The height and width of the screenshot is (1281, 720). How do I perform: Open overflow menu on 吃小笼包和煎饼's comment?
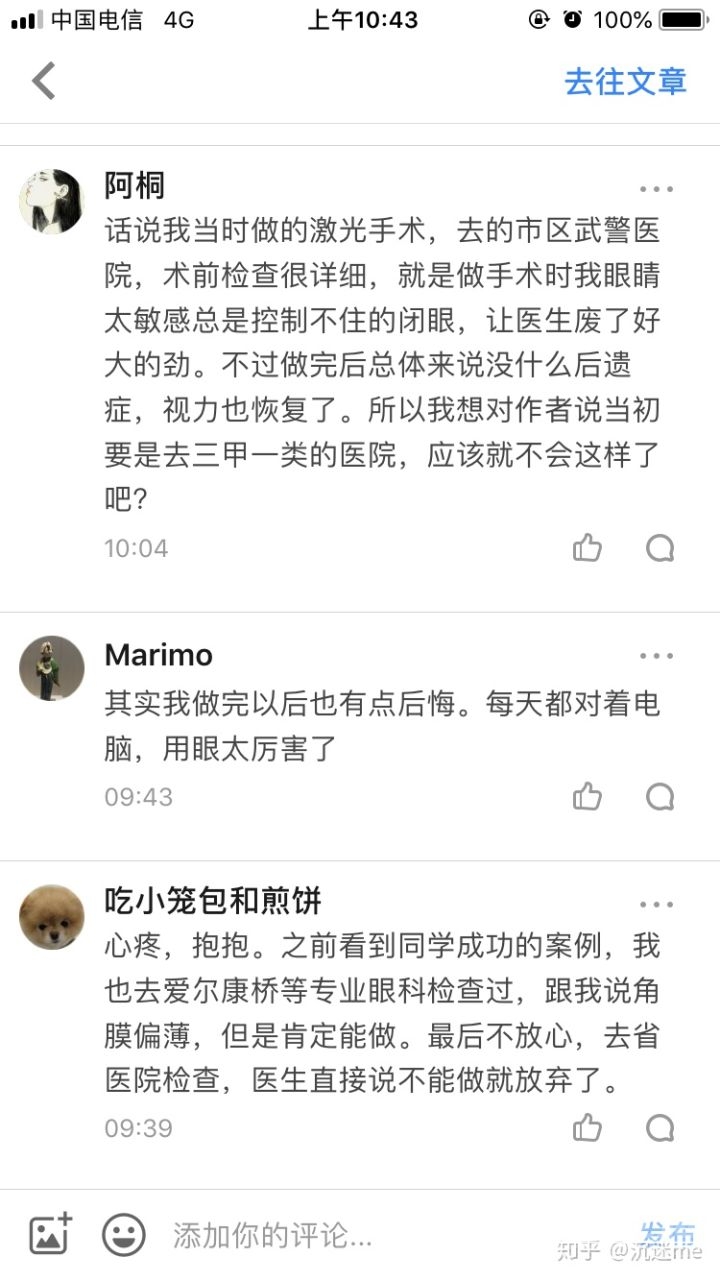point(656,903)
